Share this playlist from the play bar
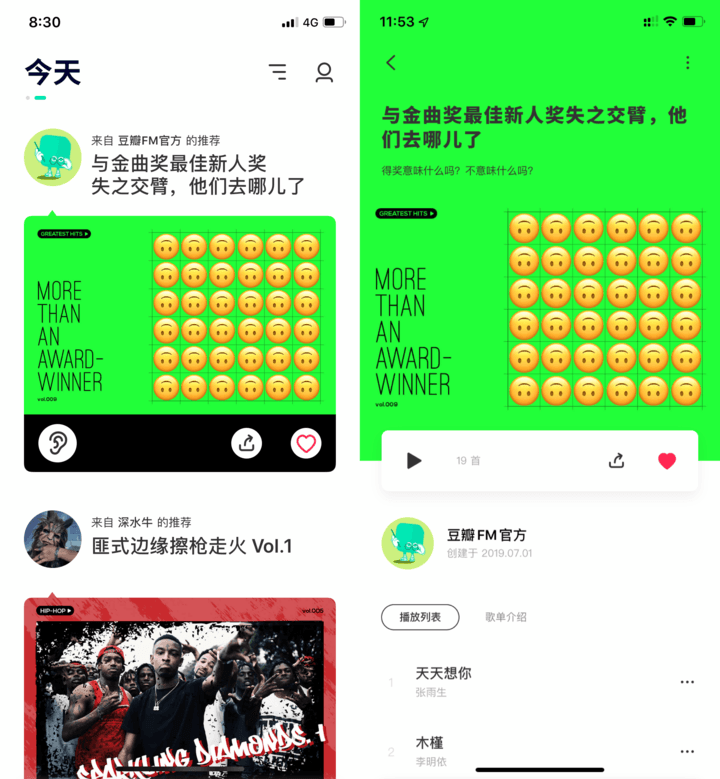Viewport: 720px width, 779px height. pyautogui.click(x=617, y=461)
